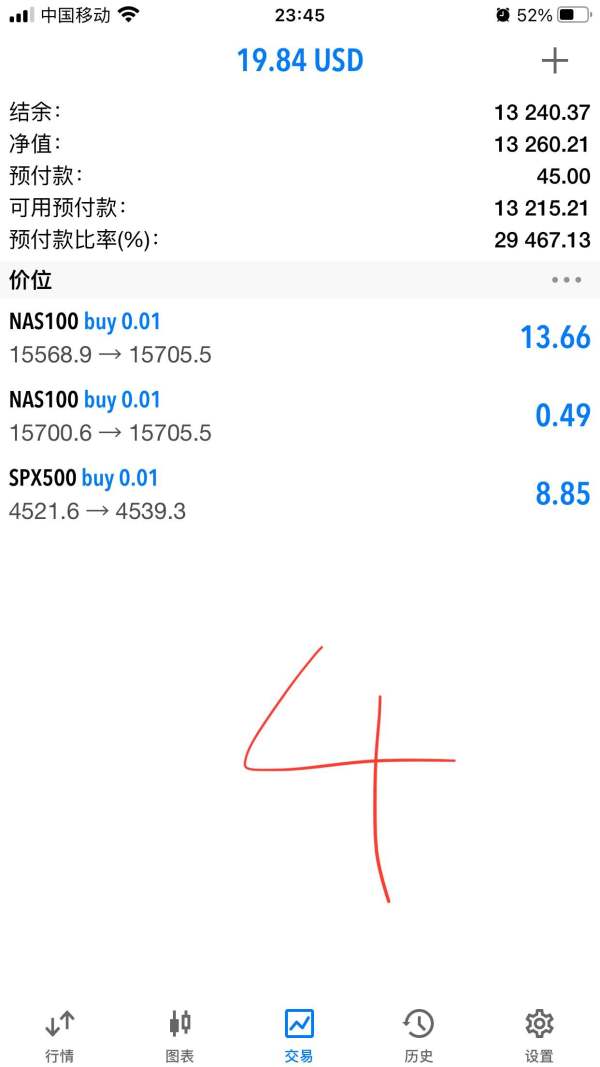The image size is (600, 1067).
Task: Go to the 历史 tab
Action: [x=418, y=1036]
